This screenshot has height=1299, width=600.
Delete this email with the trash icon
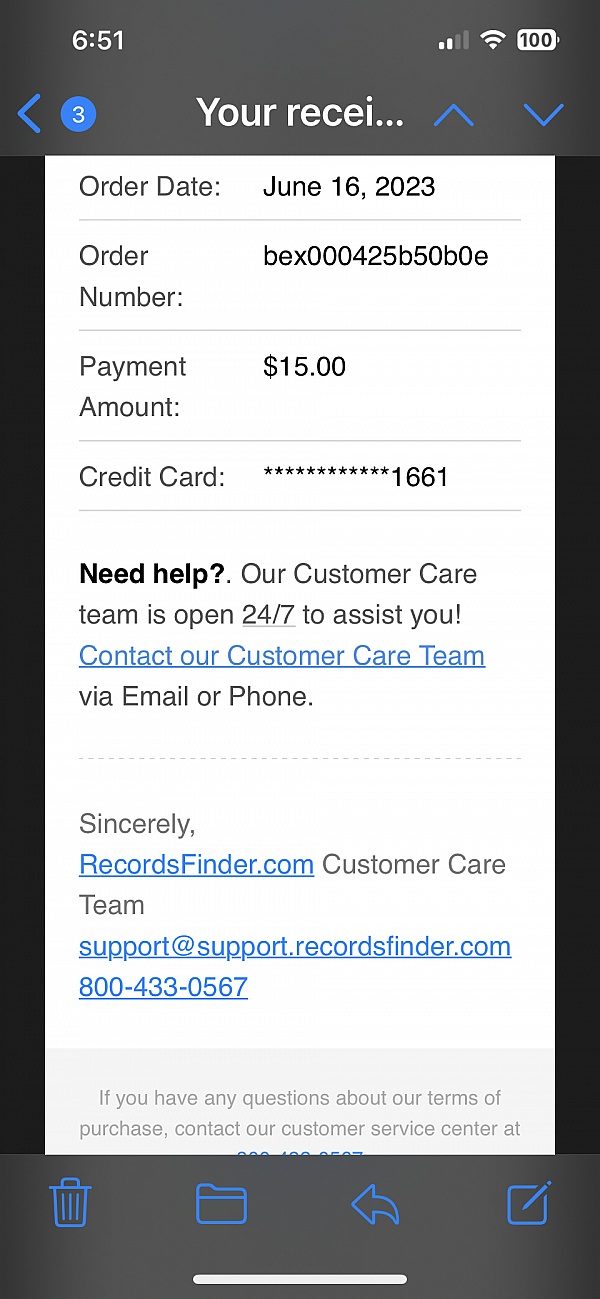70,1203
